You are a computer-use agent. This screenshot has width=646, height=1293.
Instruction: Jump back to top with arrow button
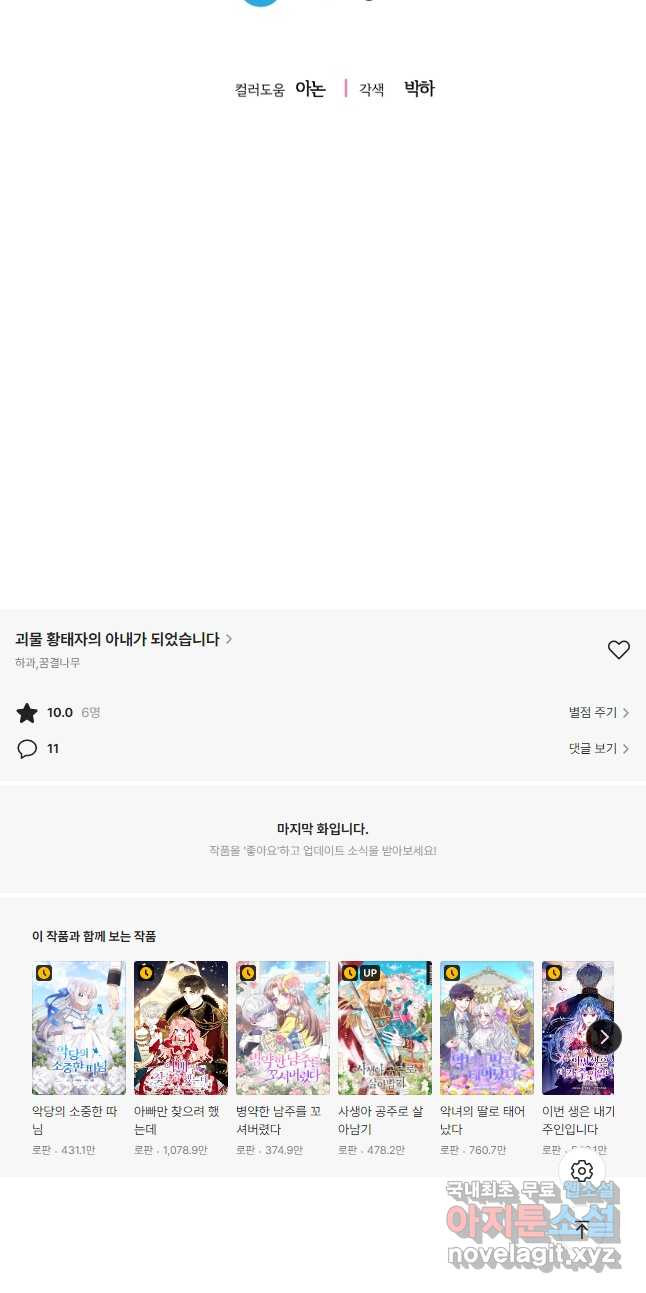(582, 1230)
